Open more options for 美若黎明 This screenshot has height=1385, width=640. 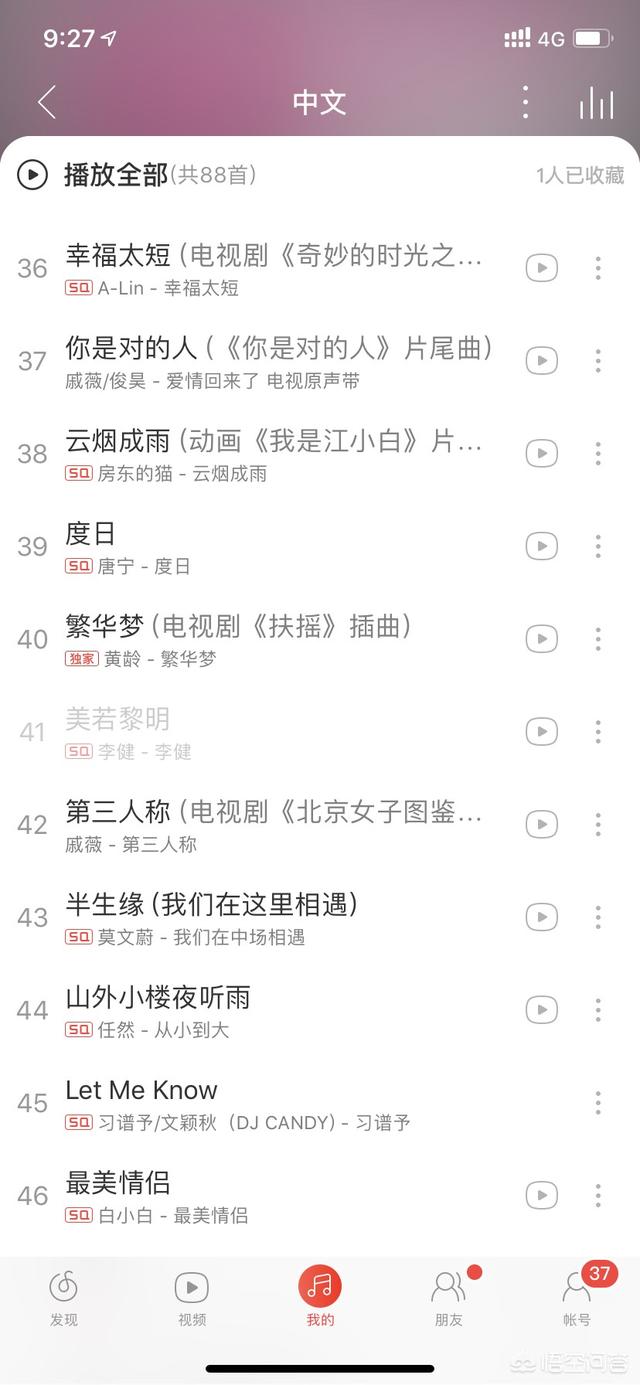(x=598, y=731)
